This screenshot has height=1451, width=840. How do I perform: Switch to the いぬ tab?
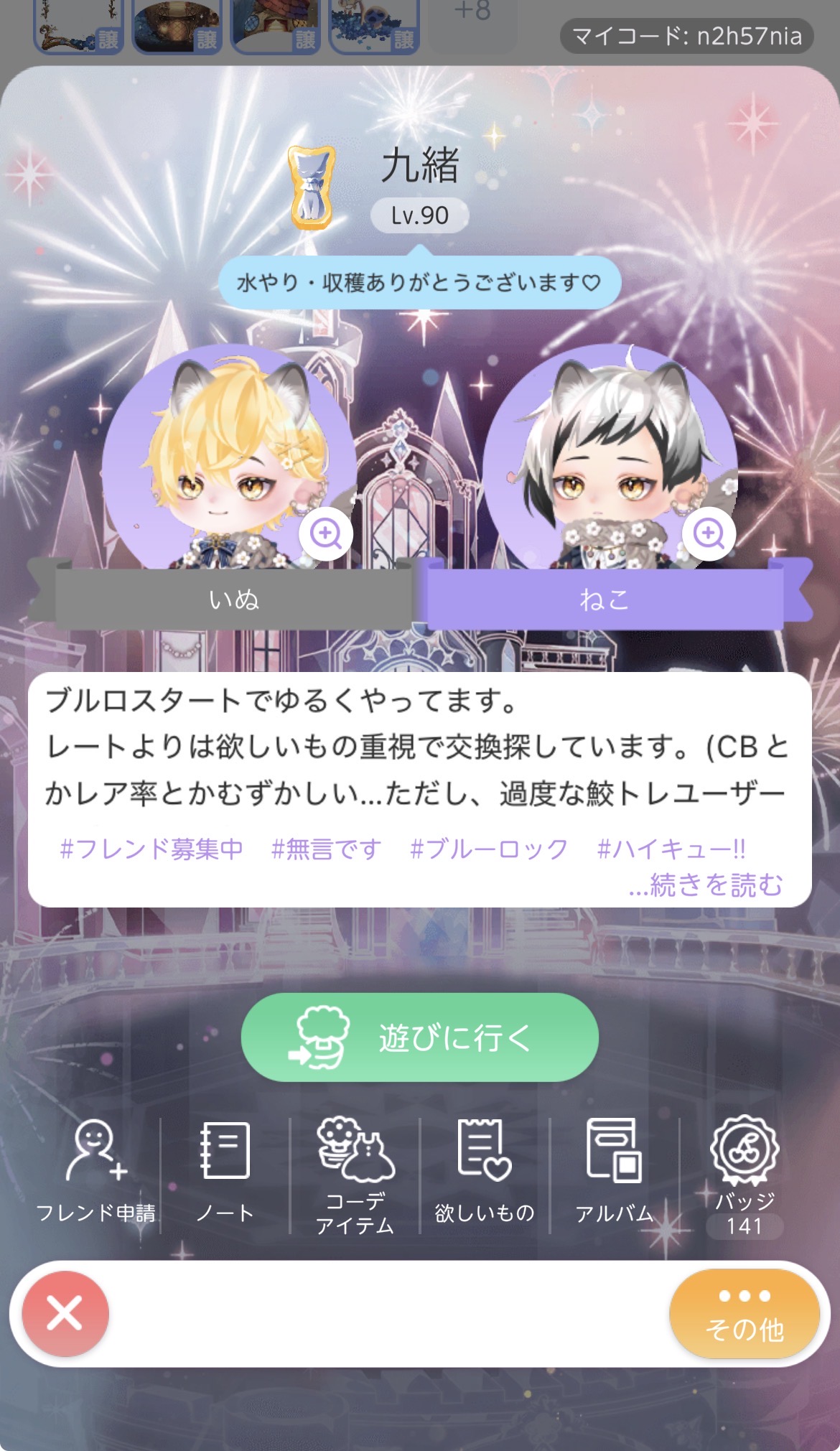[234, 599]
